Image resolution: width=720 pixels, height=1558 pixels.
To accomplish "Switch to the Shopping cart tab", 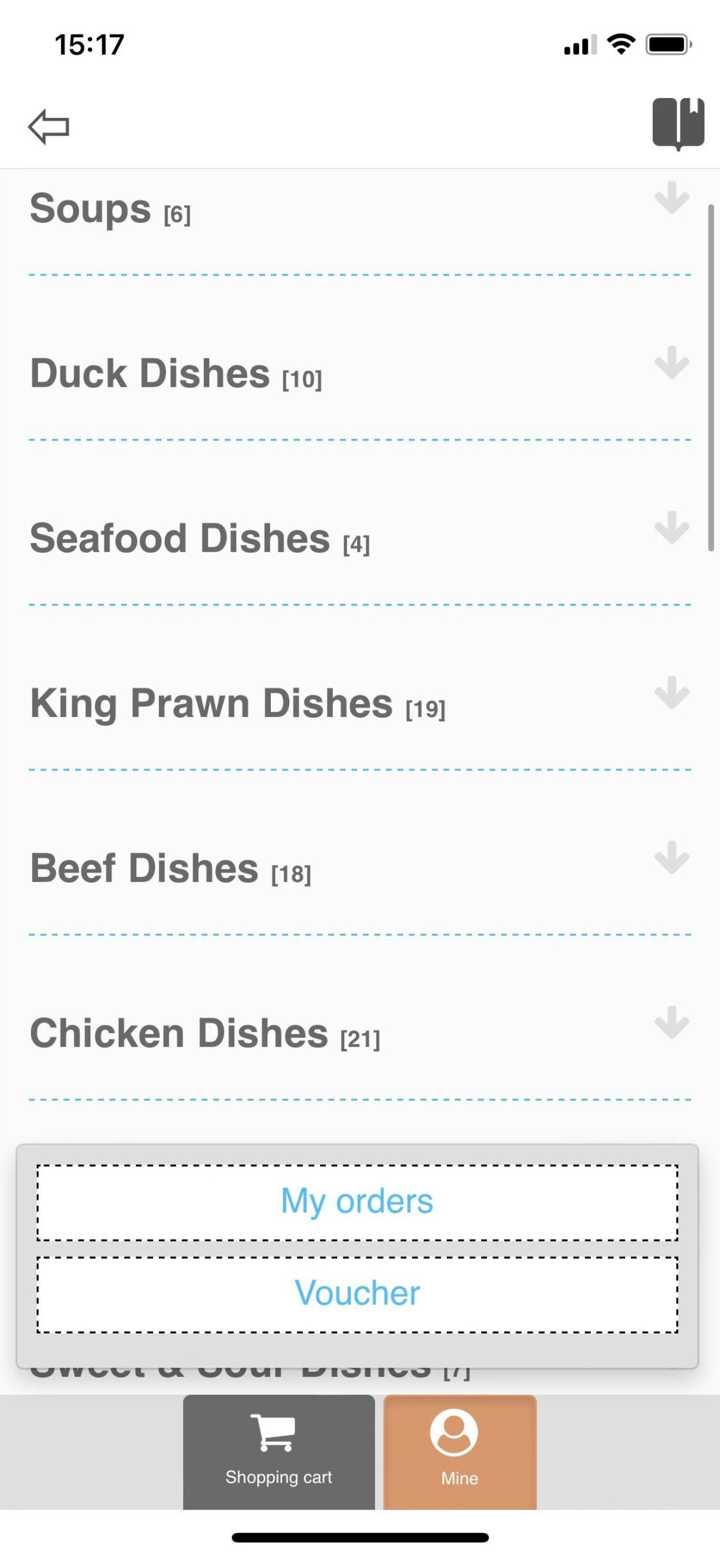I will 277,1451.
